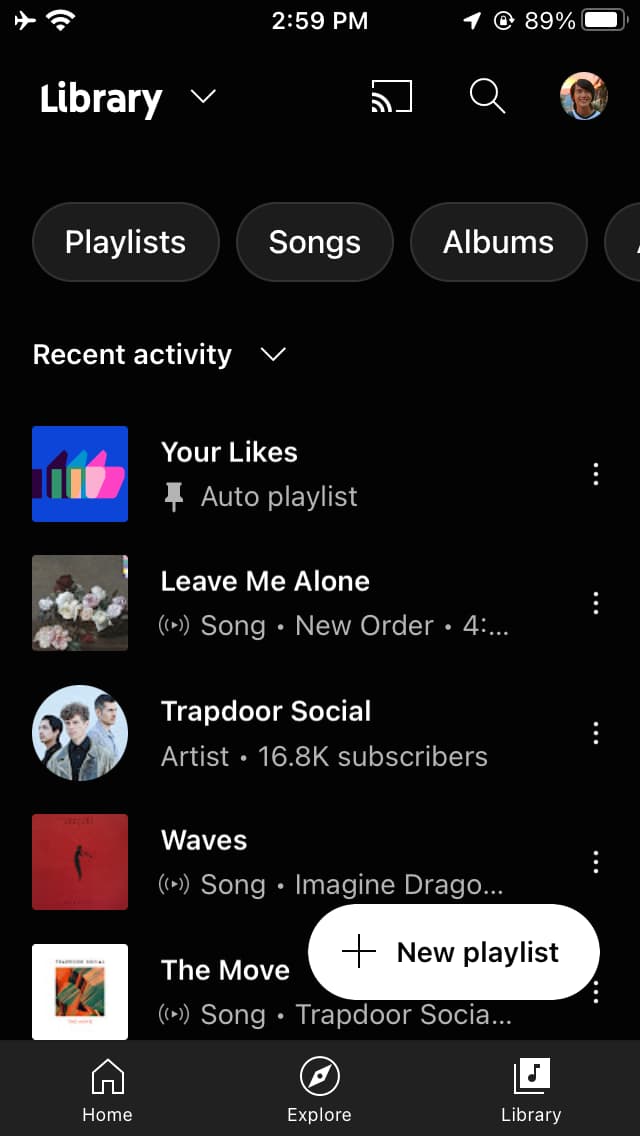Open search in the library
This screenshot has width=640, height=1136.
click(x=487, y=97)
